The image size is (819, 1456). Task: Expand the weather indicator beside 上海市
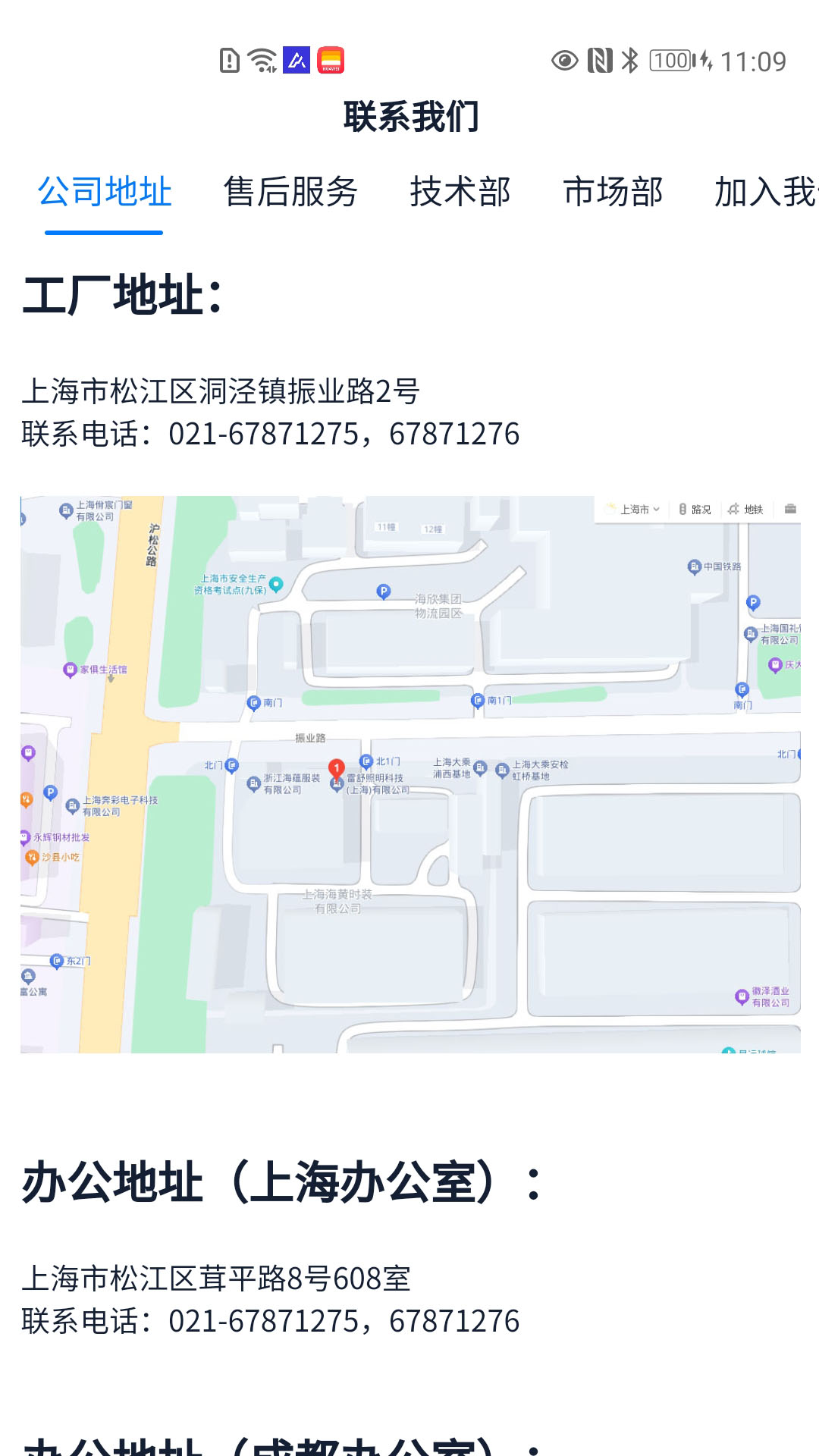(x=610, y=509)
